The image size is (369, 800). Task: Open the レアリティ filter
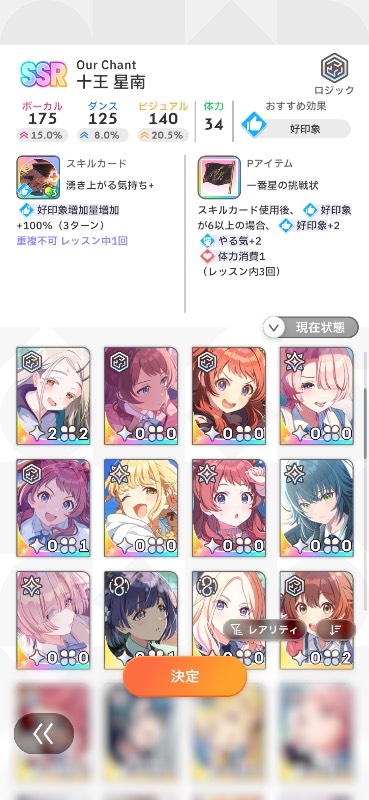click(x=265, y=630)
